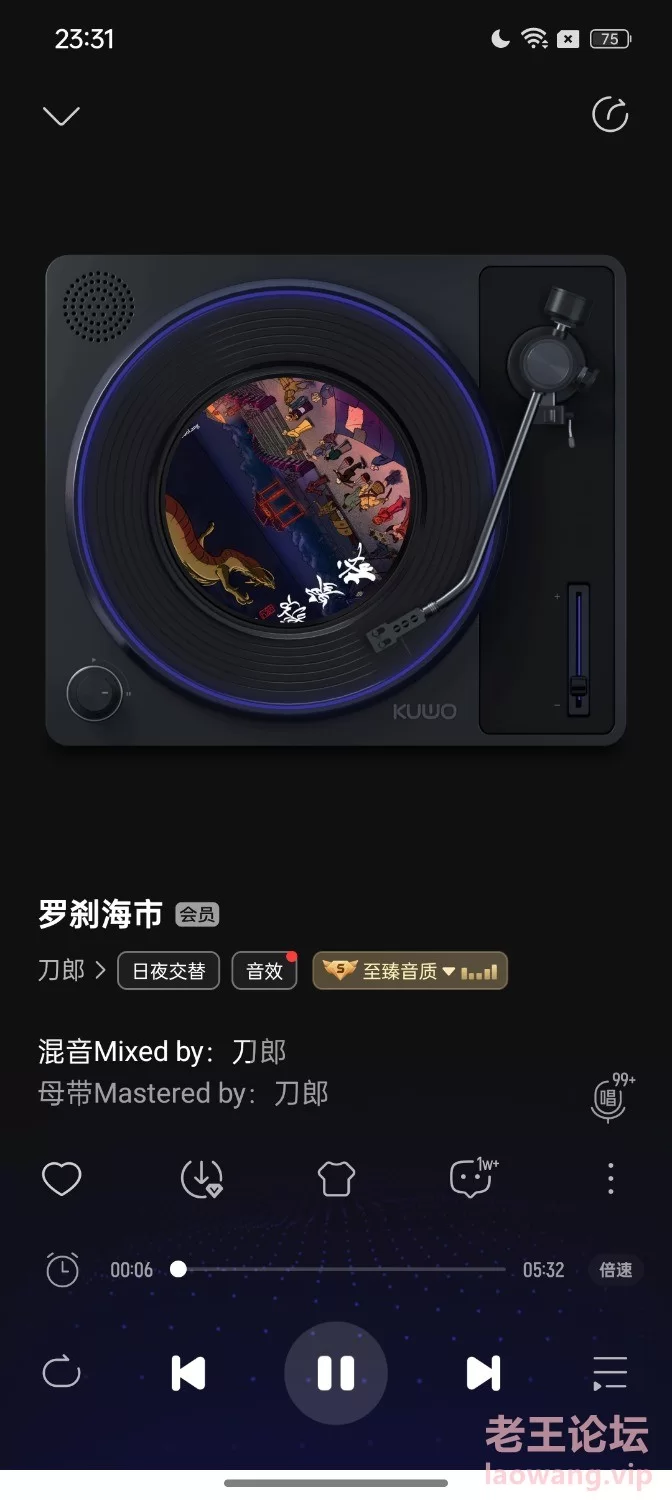The height and width of the screenshot is (1500, 672).
Task: Like this song with the heart
Action: pos(61,1179)
